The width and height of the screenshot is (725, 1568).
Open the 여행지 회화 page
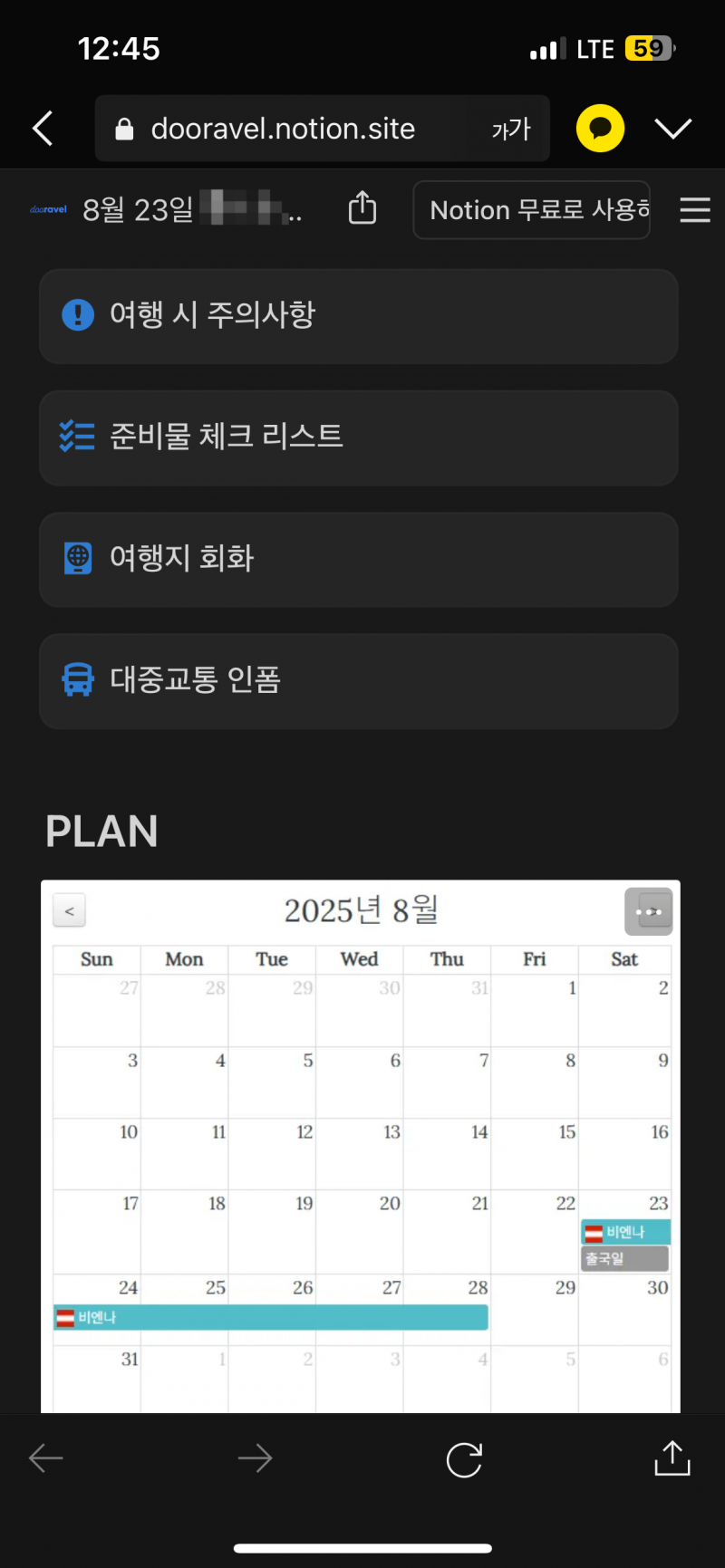(358, 559)
